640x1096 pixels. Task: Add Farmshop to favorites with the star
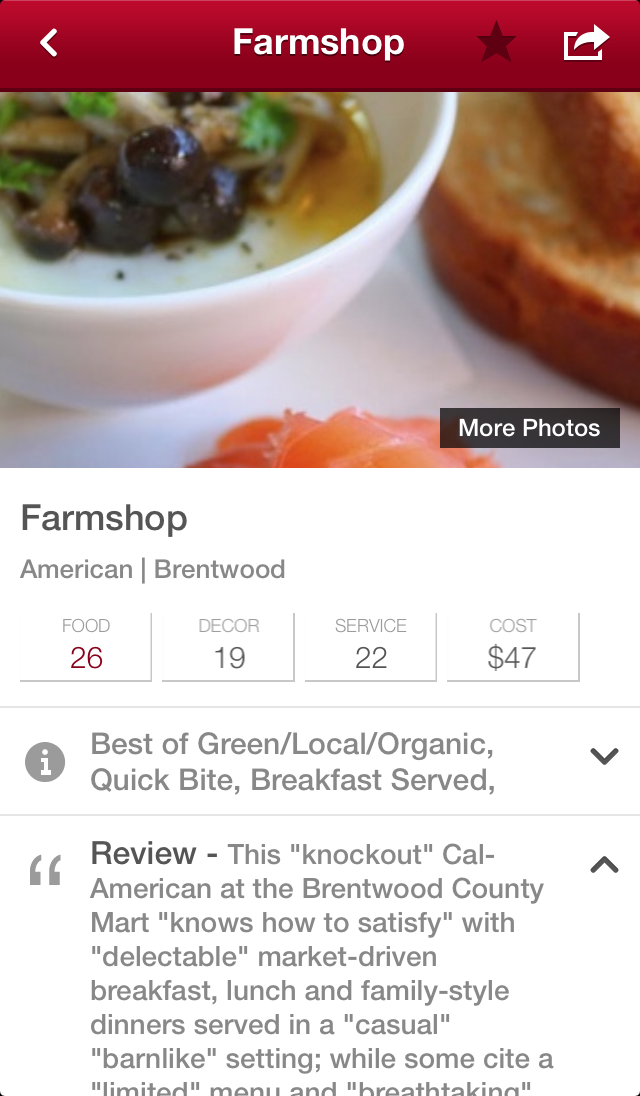click(x=496, y=43)
